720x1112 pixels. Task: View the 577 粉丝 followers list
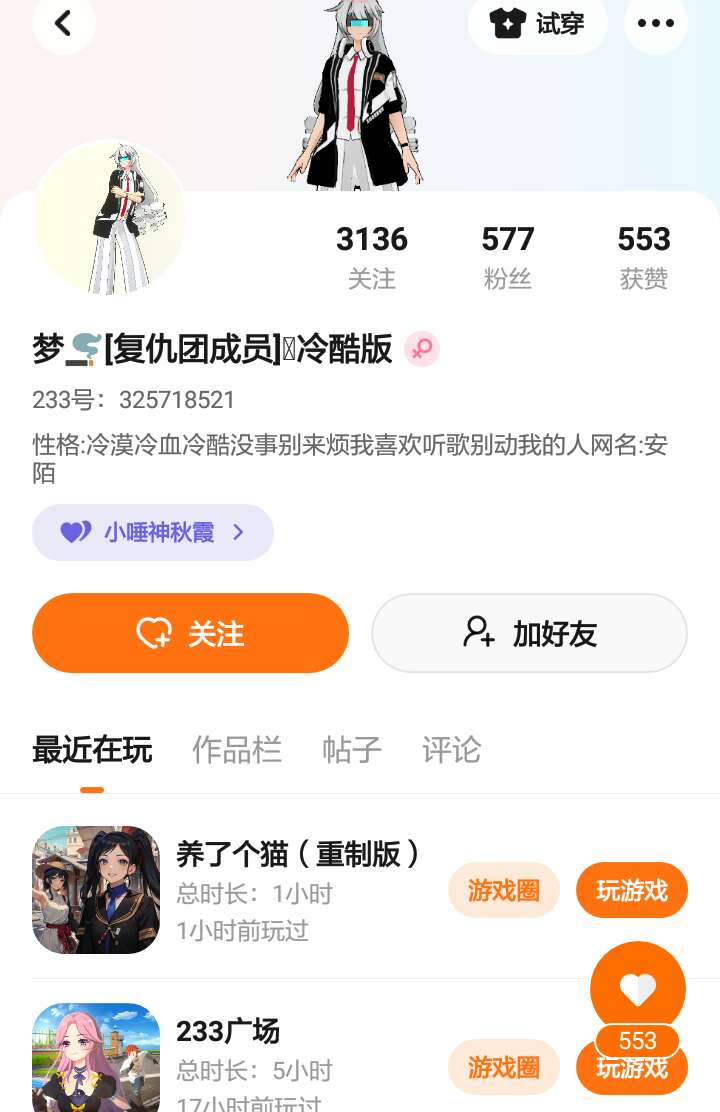point(507,256)
